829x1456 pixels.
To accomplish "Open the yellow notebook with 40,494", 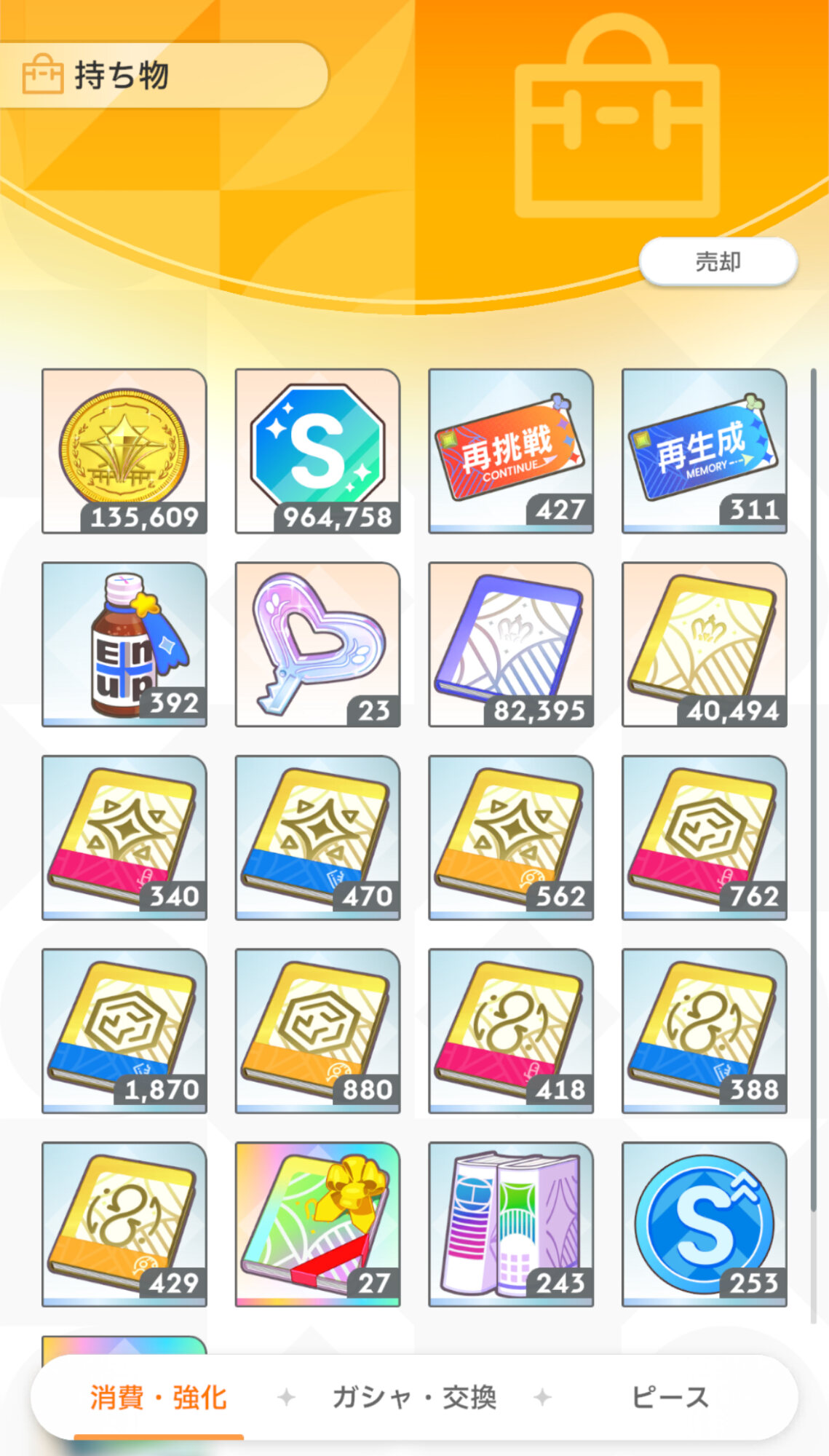I will pyautogui.click(x=705, y=644).
